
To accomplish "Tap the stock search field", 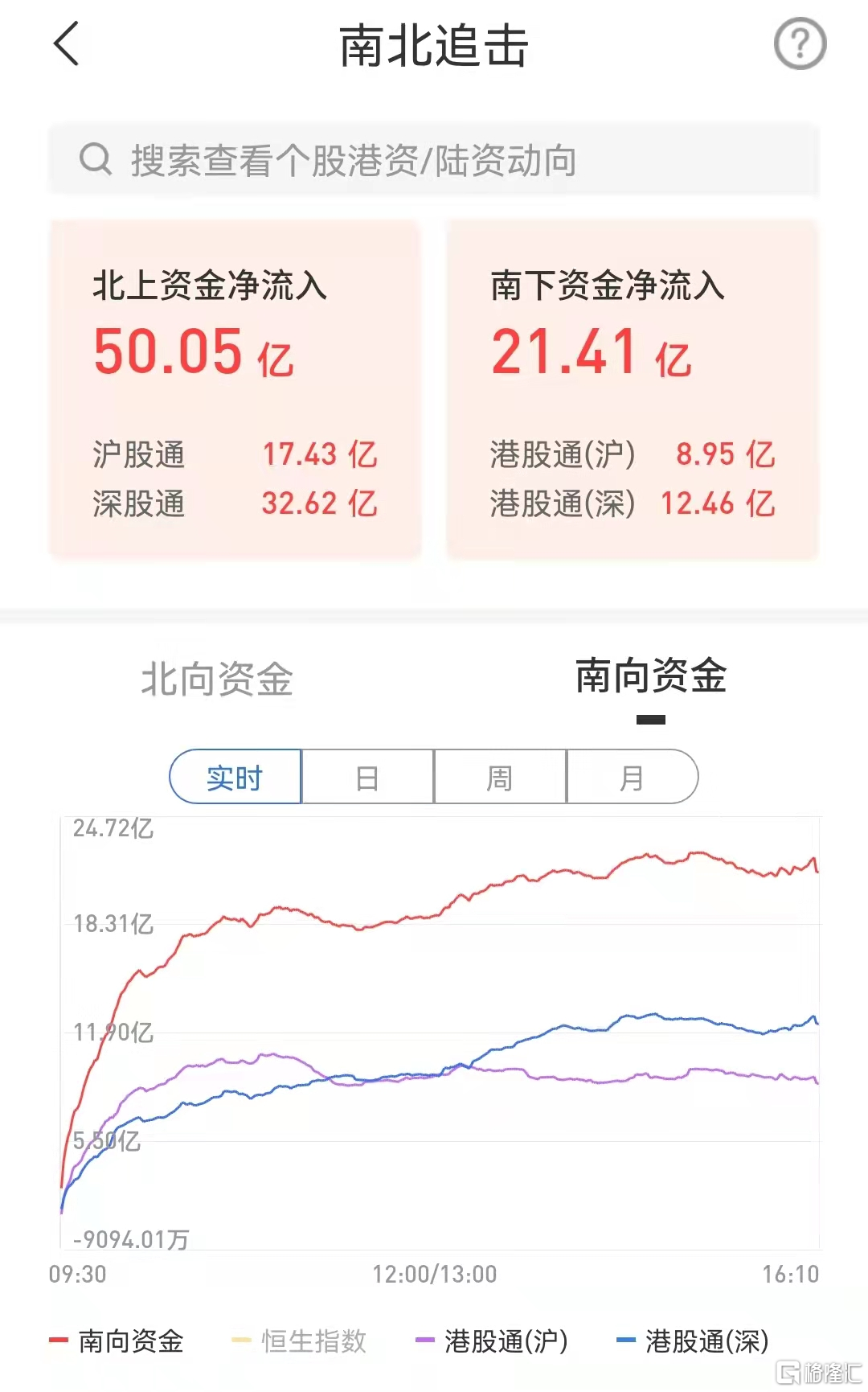I will (x=434, y=159).
